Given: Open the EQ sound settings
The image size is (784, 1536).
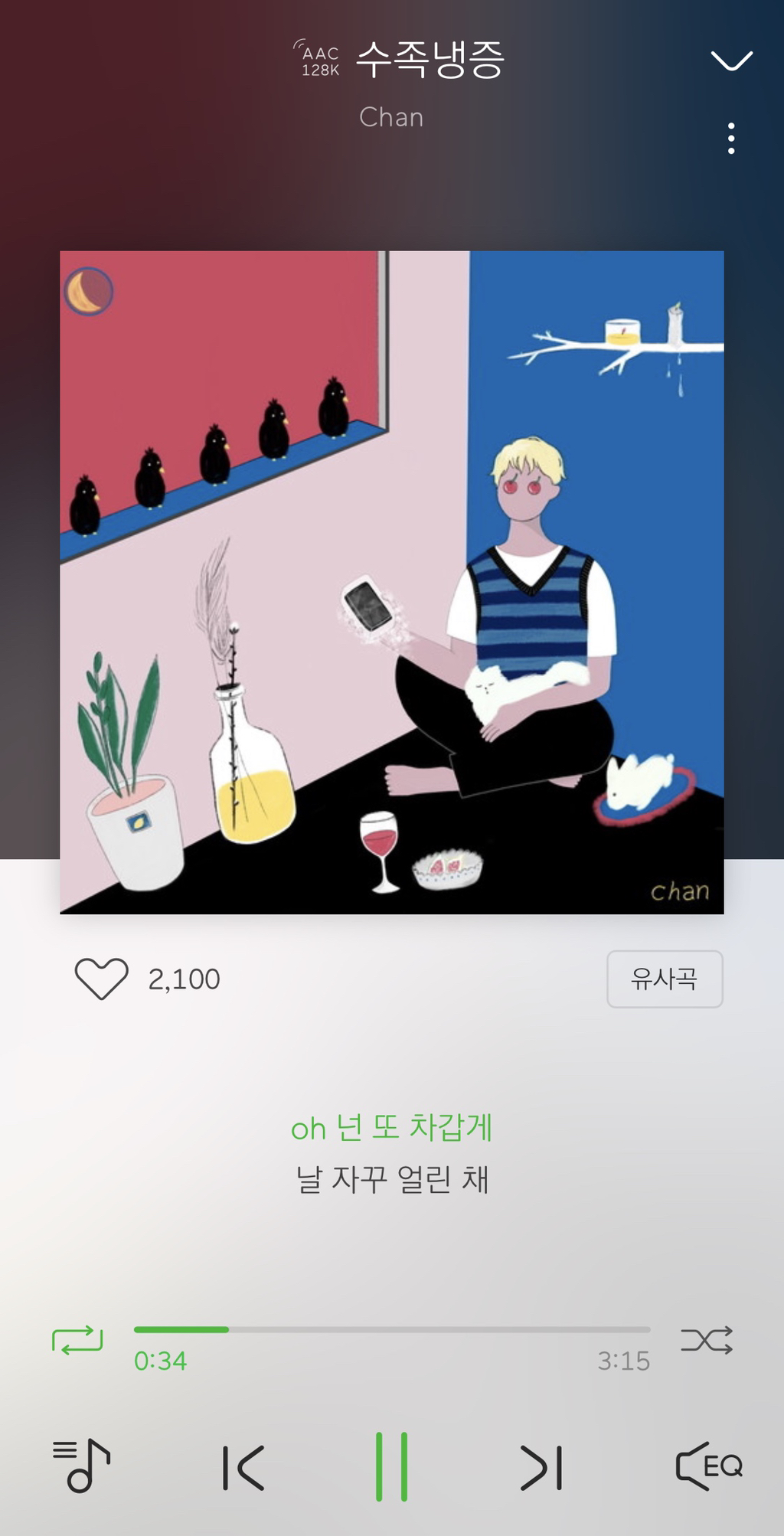Looking at the screenshot, I should click(709, 1466).
